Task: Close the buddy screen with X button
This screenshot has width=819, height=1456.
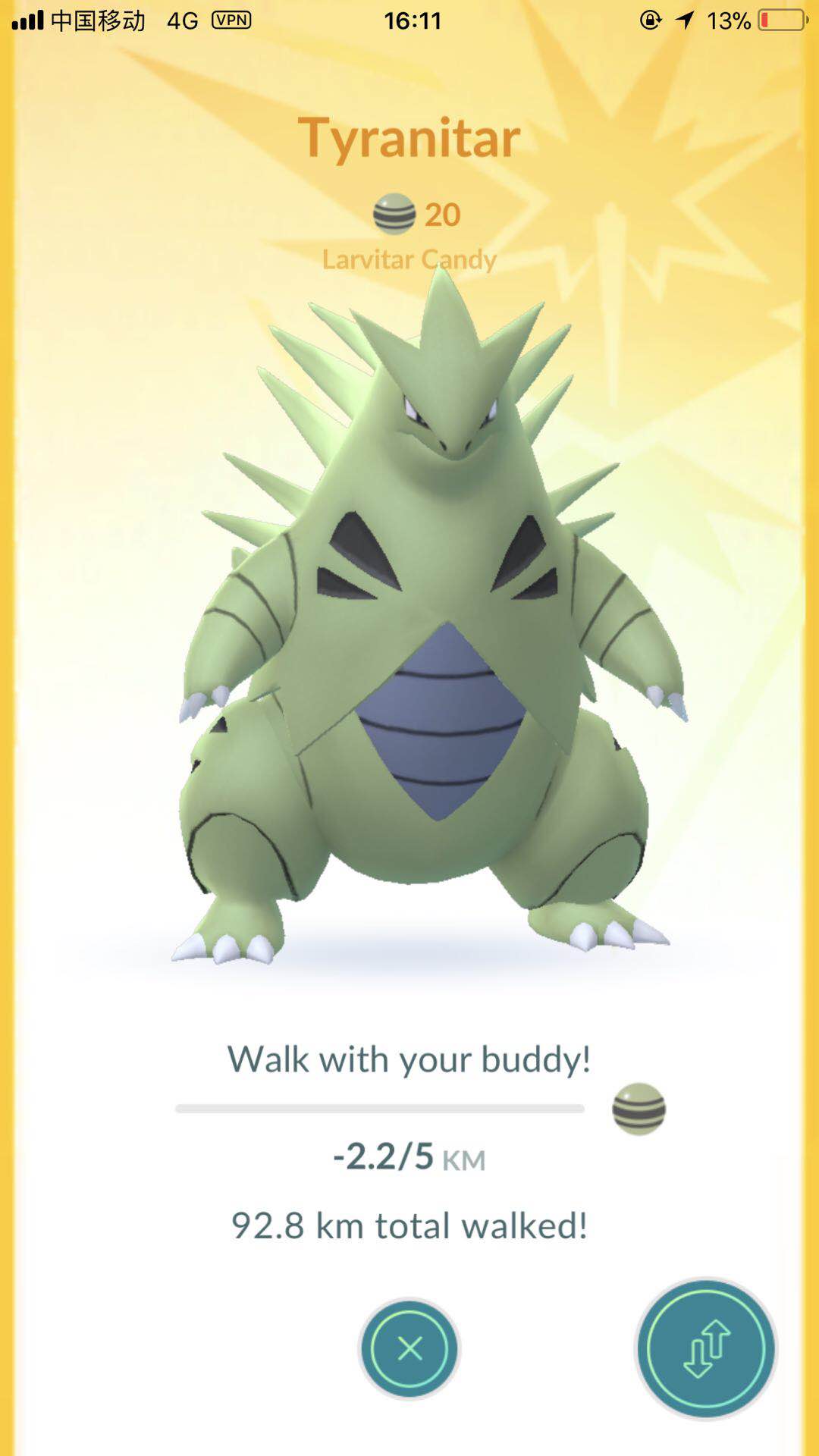Action: pyautogui.click(x=409, y=1348)
